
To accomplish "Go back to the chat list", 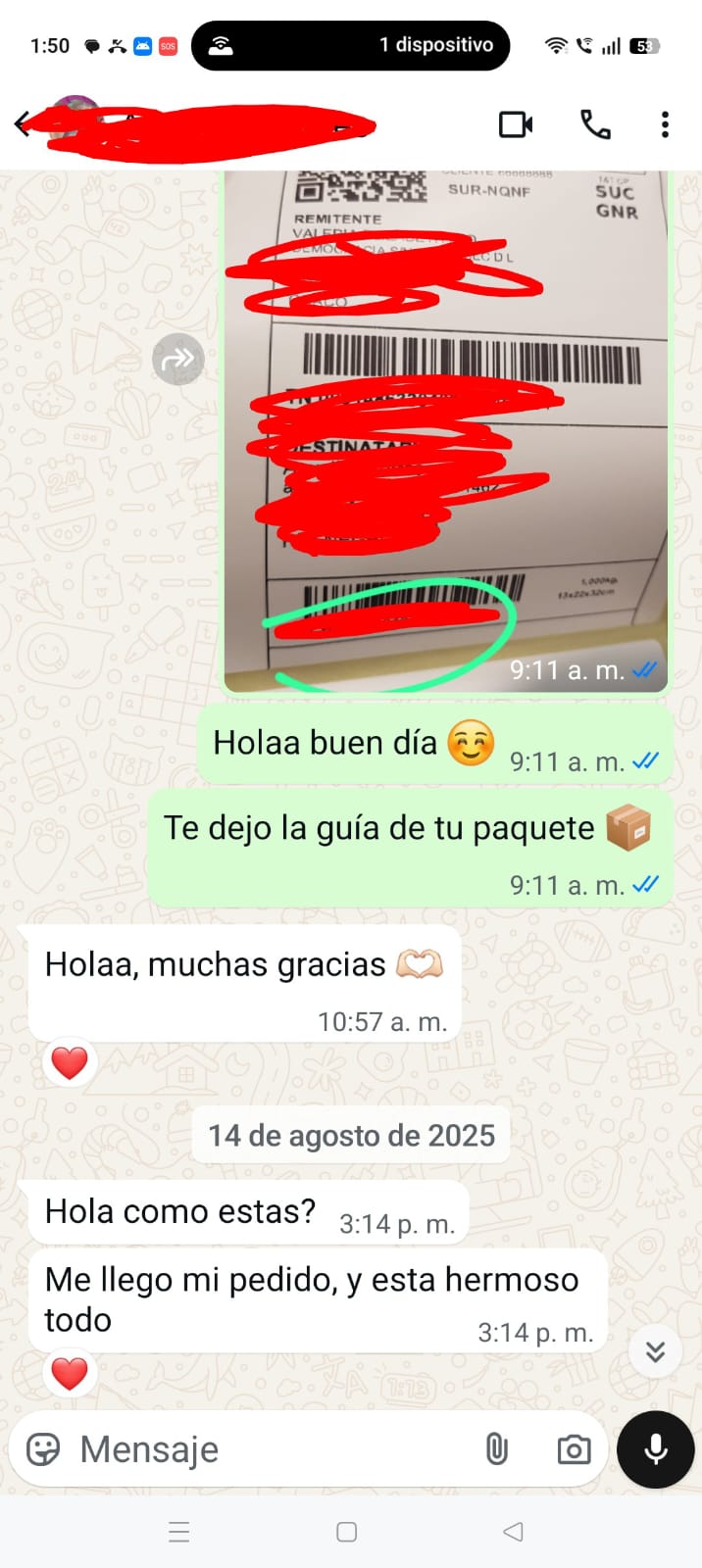I will [22, 123].
